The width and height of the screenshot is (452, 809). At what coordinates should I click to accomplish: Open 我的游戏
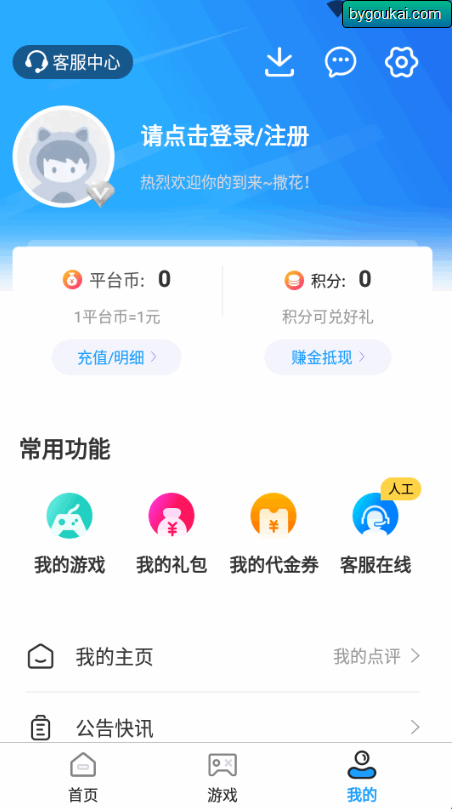(x=70, y=533)
